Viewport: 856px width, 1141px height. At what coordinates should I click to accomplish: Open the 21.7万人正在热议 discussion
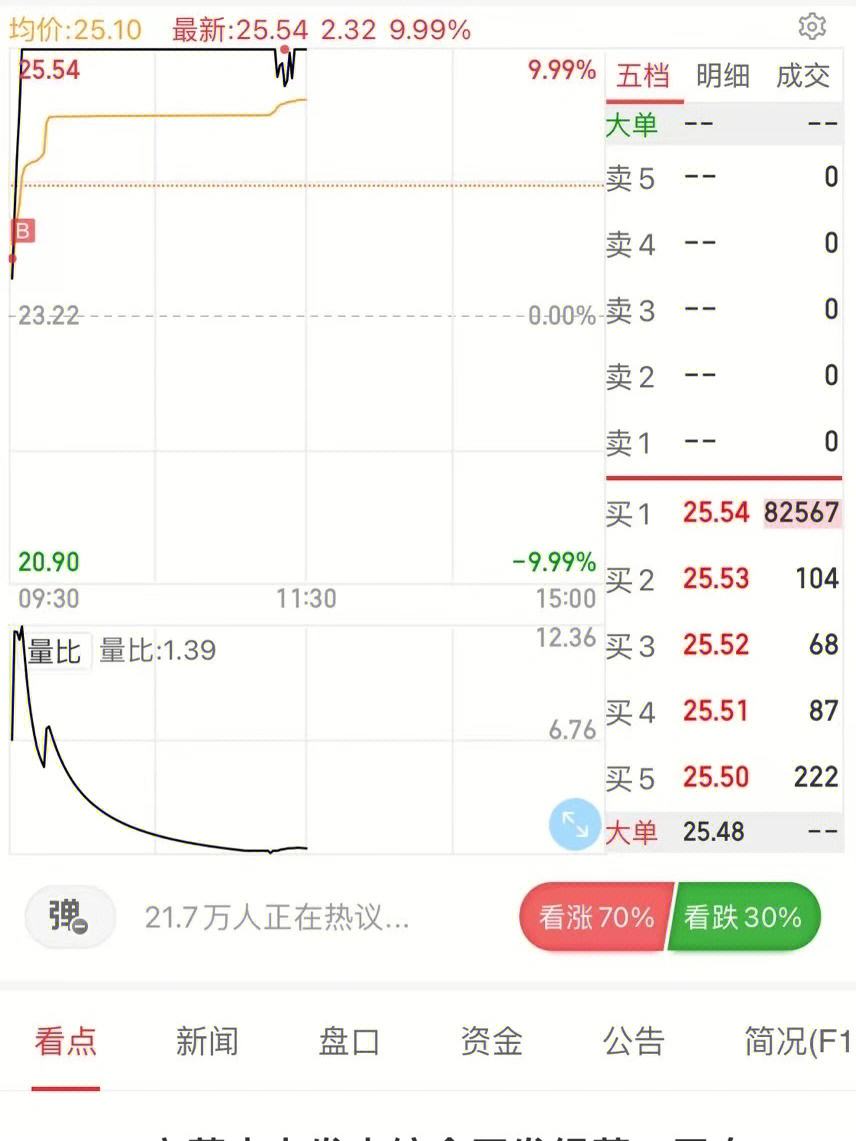tap(277, 917)
